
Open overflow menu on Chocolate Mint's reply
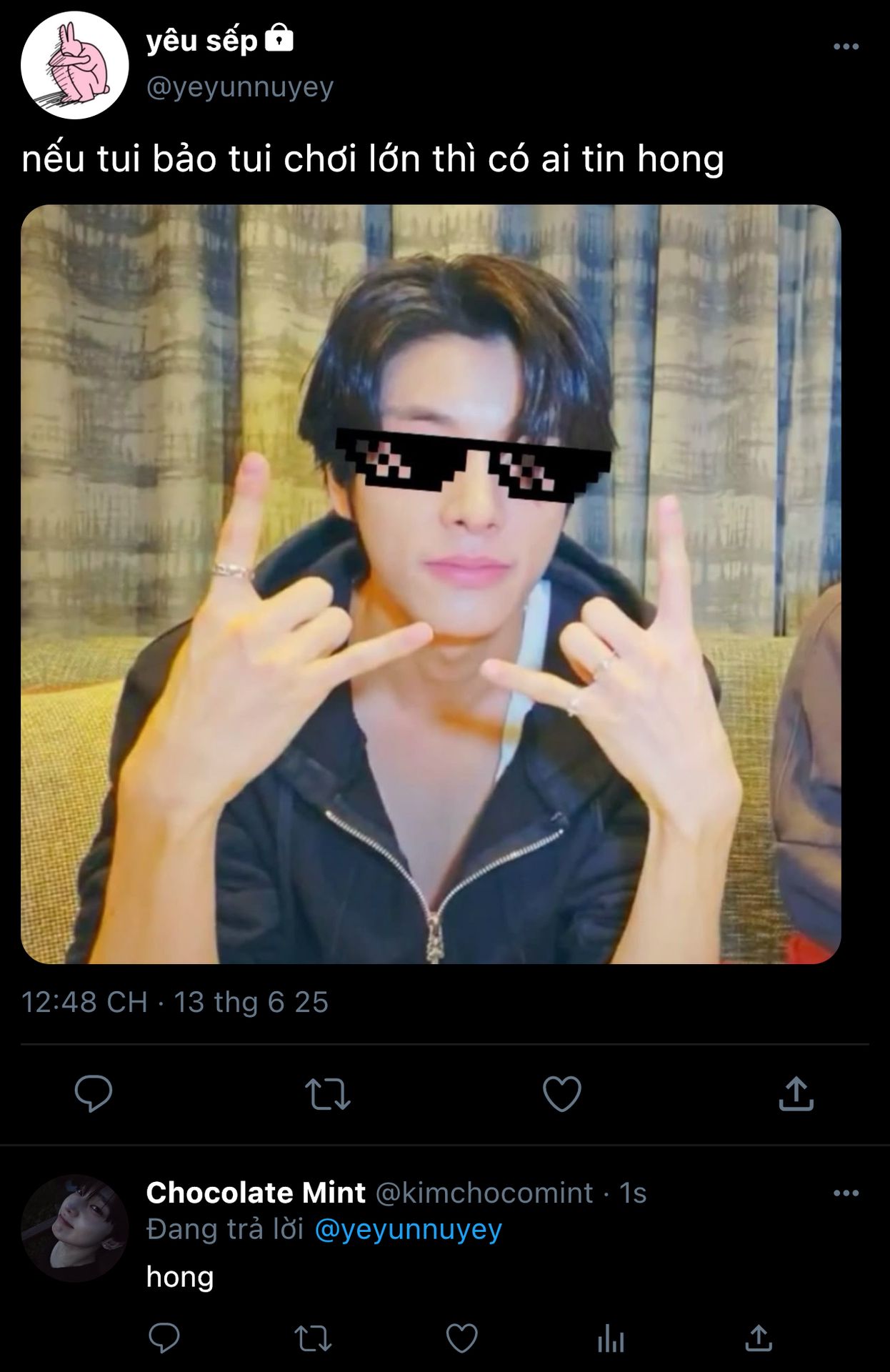[846, 1193]
